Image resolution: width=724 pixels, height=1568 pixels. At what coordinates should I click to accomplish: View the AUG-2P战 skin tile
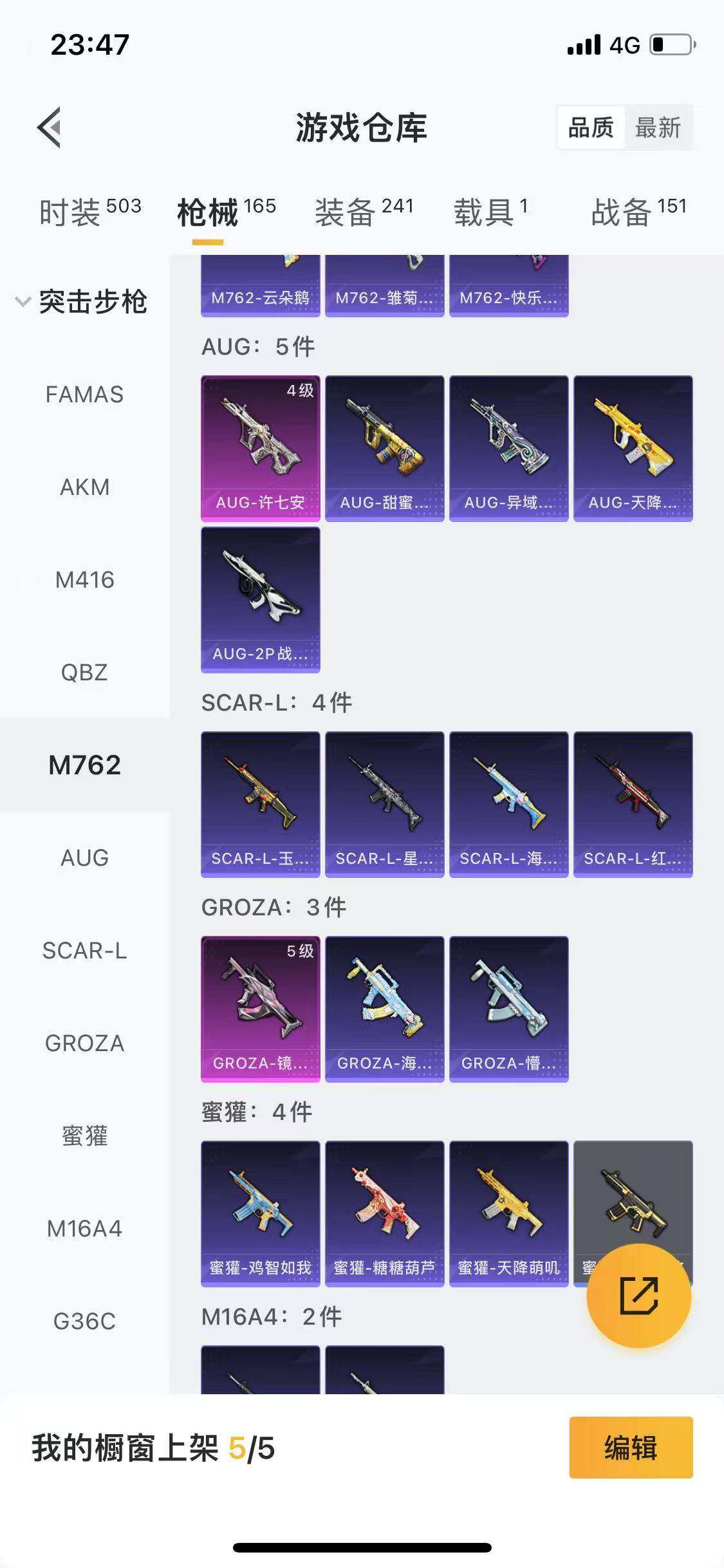coord(260,599)
